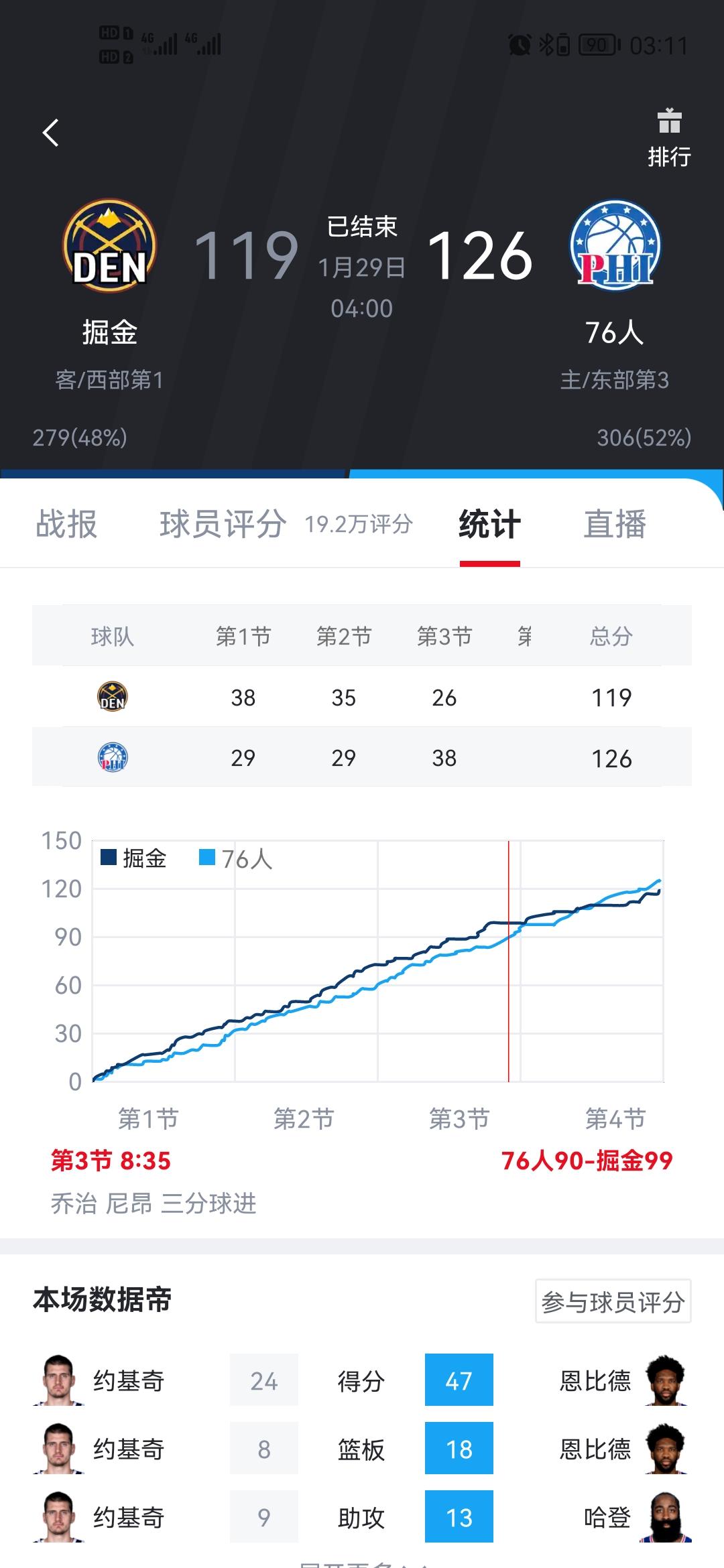Viewport: 724px width, 1568px height.
Task: Switch to the 球员评分 tab
Action: coord(223,524)
